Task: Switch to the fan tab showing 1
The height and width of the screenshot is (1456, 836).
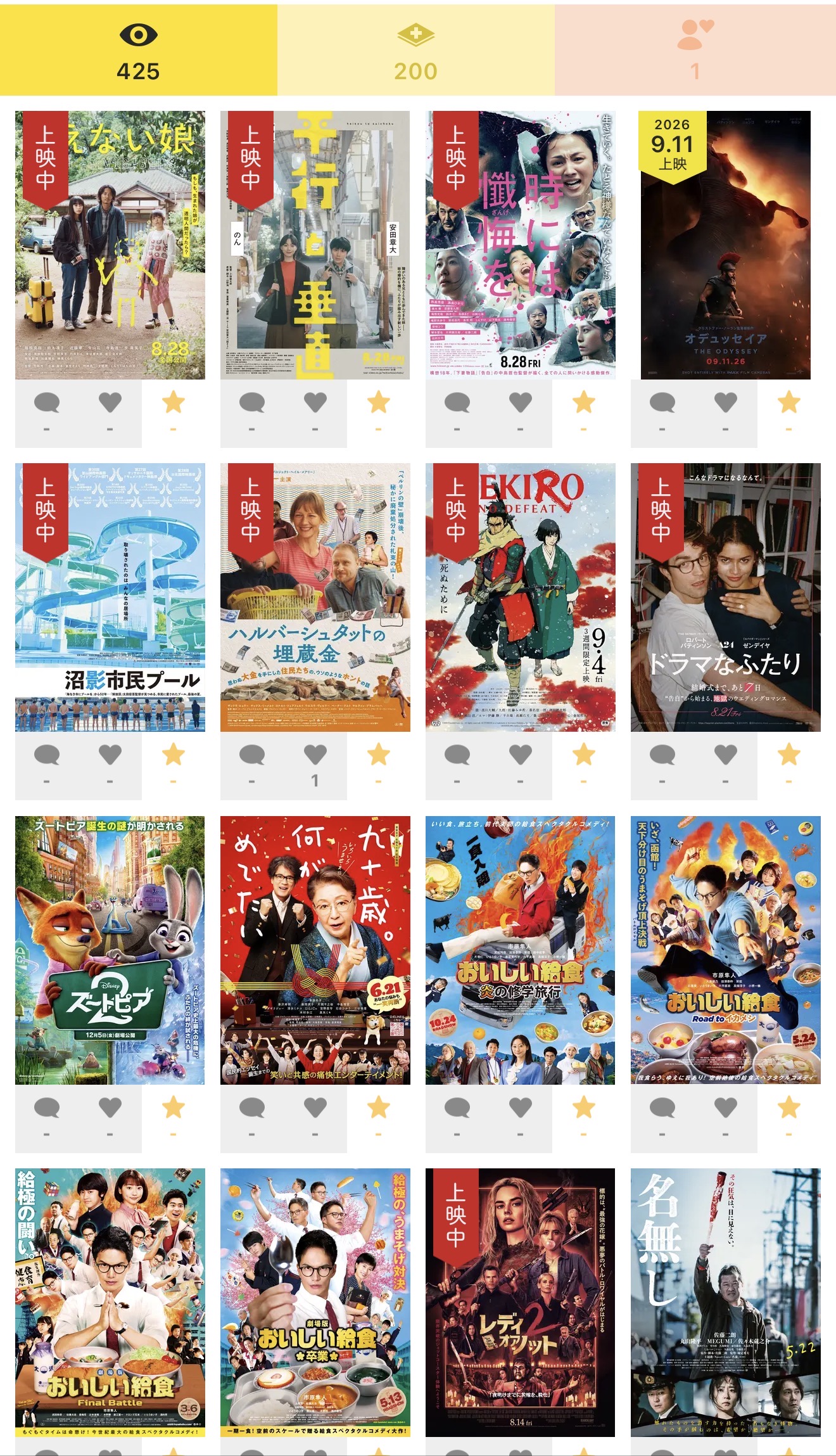Action: (x=695, y=50)
